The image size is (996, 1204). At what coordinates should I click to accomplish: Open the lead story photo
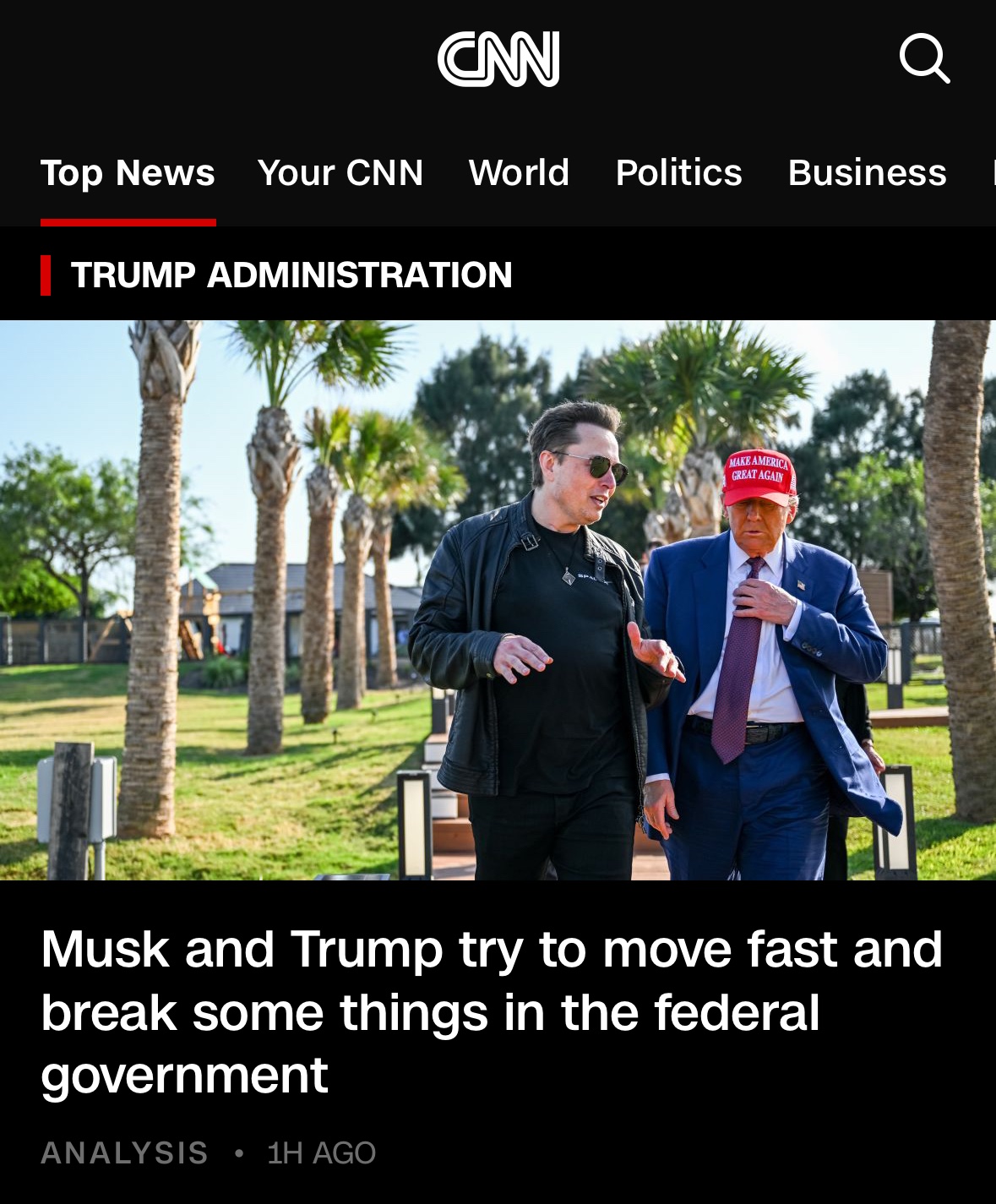click(498, 600)
